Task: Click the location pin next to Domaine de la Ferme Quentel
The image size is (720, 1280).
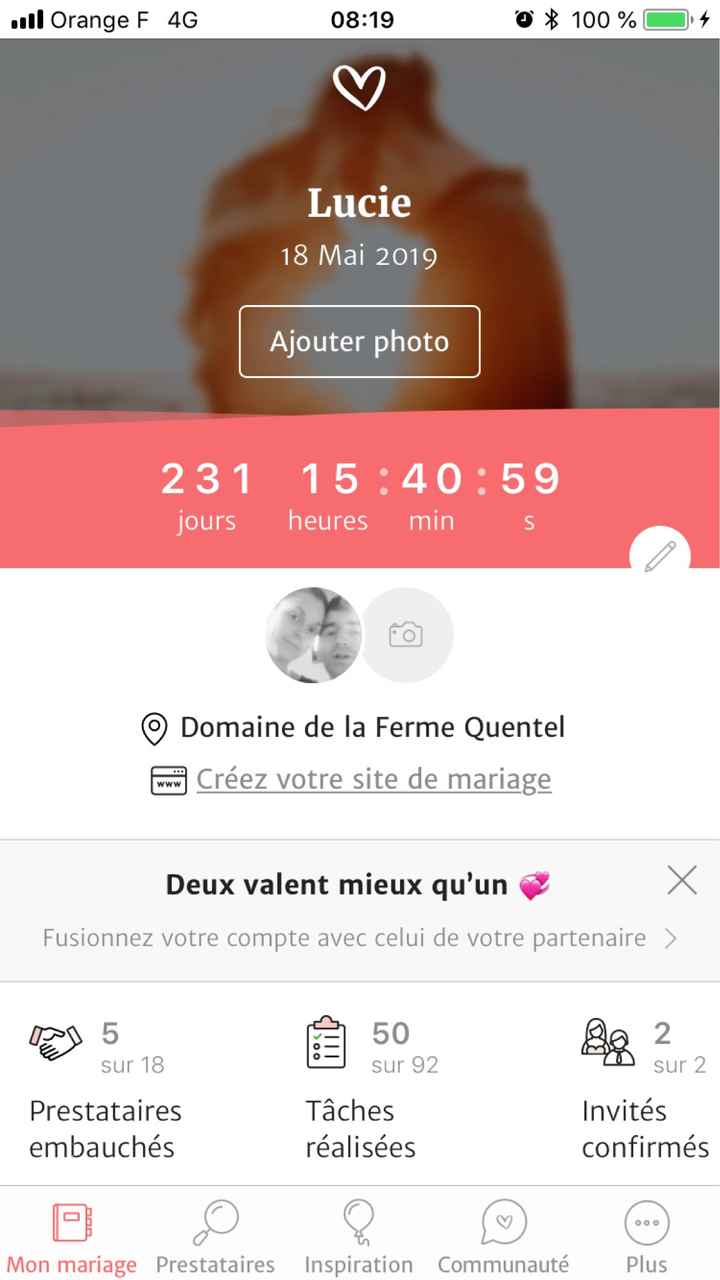Action: [152, 728]
